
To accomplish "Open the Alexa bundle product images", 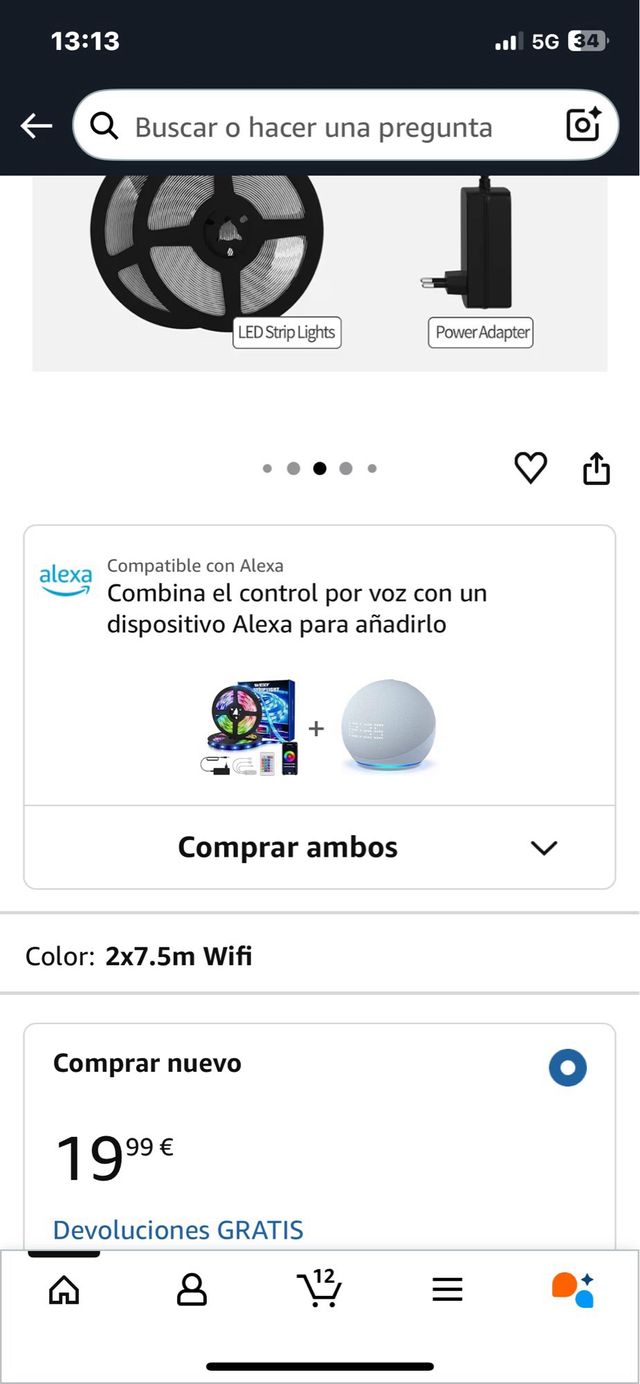I will click(318, 728).
